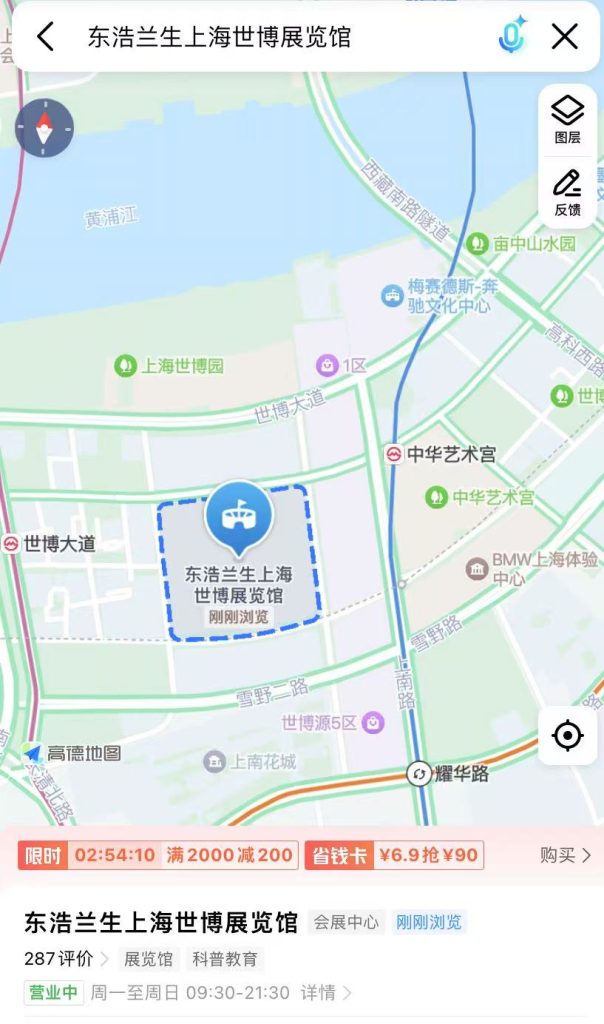Tap the 梅赛德斯-奔驰文化中心 map marker
Viewport: 604px width, 1024px height.
pyautogui.click(x=391, y=295)
